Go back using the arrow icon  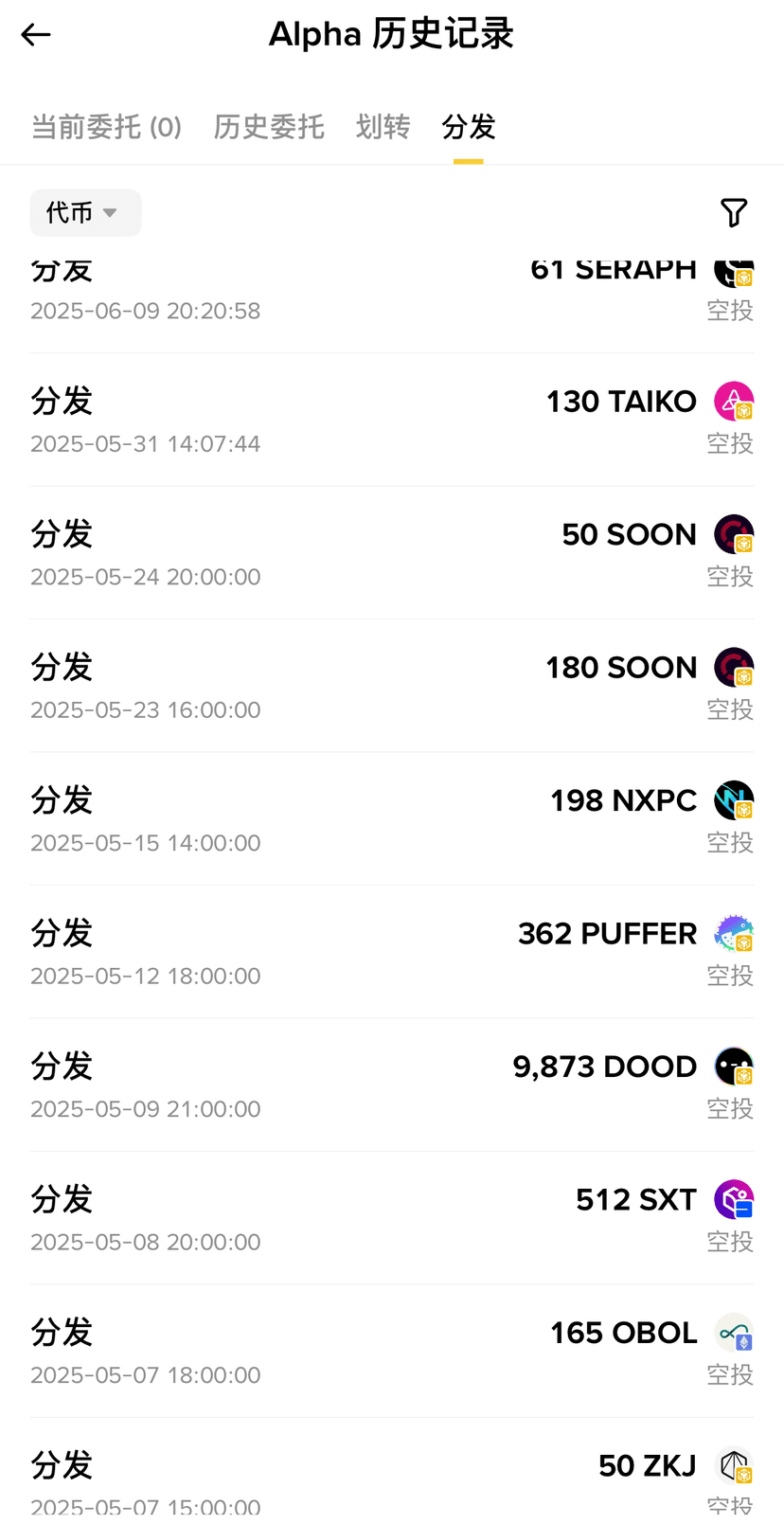(36, 35)
